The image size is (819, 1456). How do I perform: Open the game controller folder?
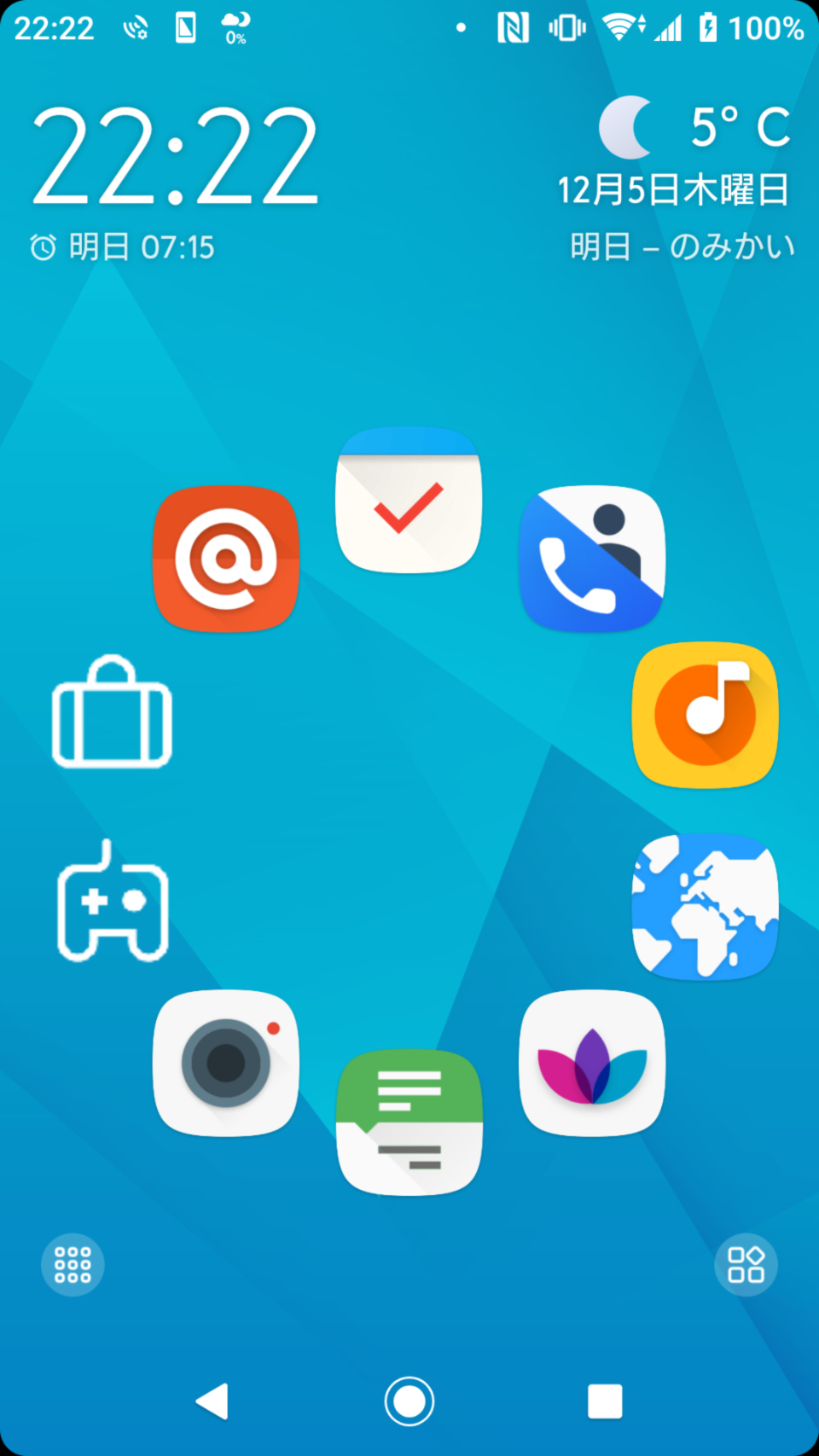coord(113,902)
